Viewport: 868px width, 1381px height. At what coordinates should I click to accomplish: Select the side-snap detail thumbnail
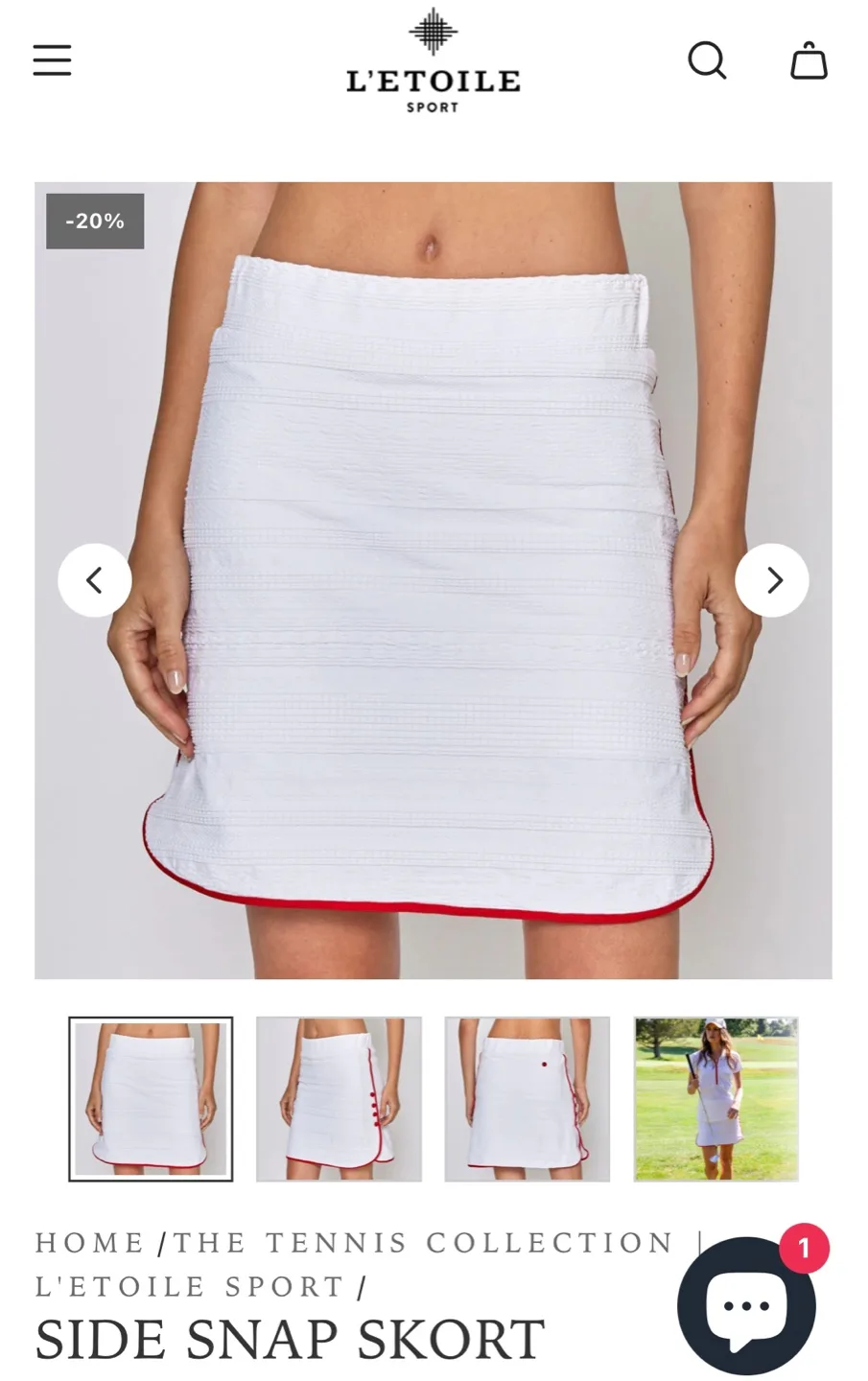(x=339, y=1099)
